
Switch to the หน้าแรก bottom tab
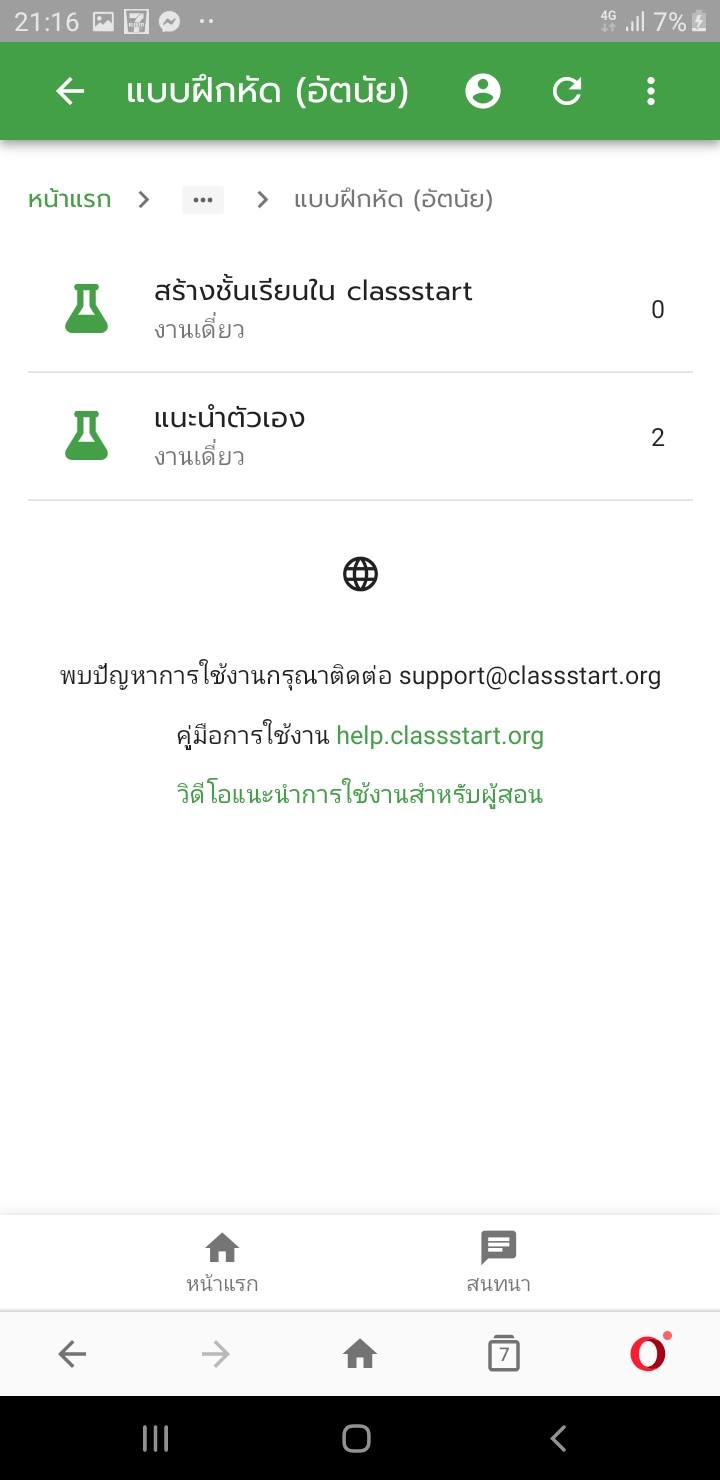[222, 1262]
